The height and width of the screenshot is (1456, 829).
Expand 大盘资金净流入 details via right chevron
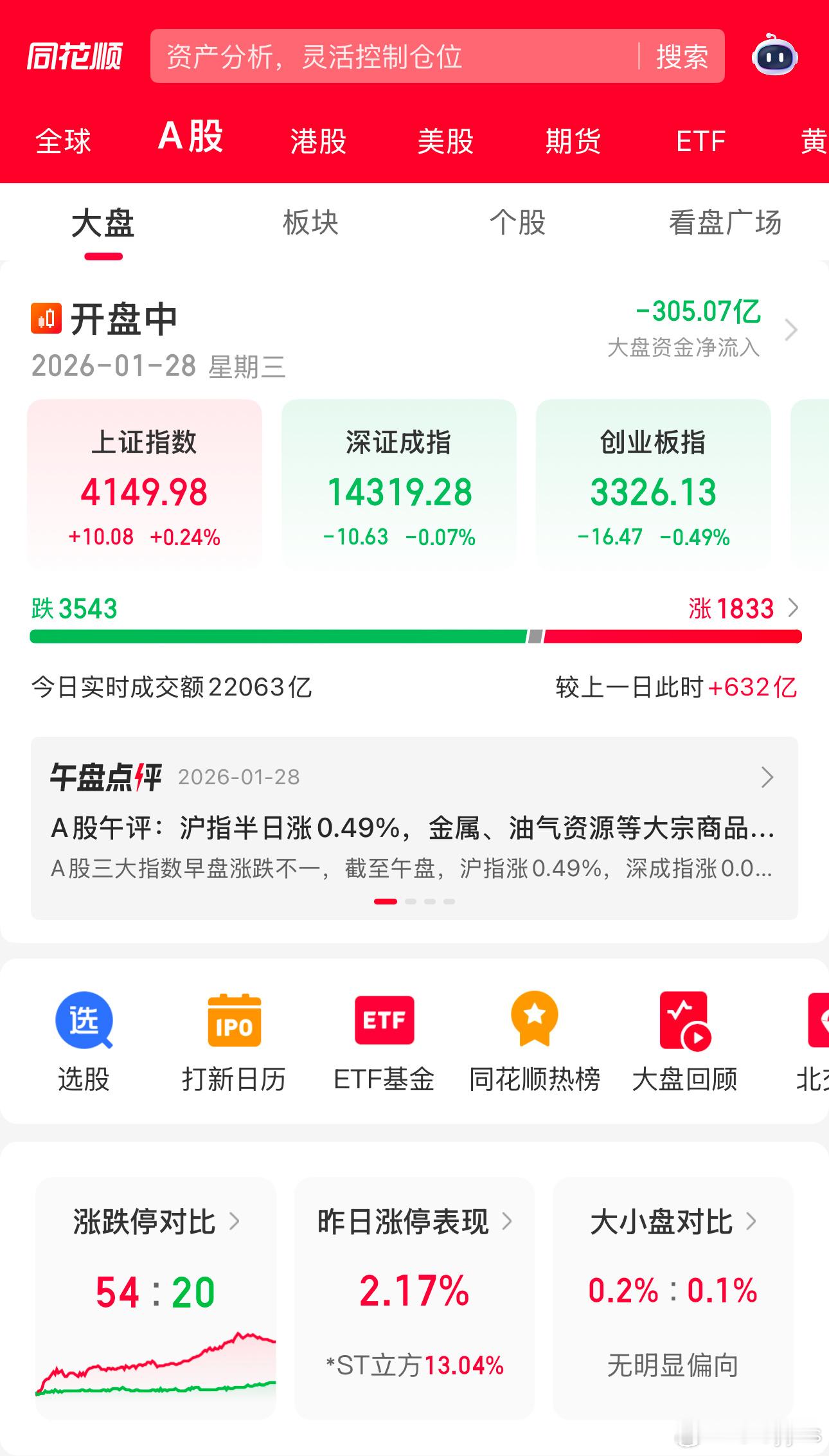(792, 330)
